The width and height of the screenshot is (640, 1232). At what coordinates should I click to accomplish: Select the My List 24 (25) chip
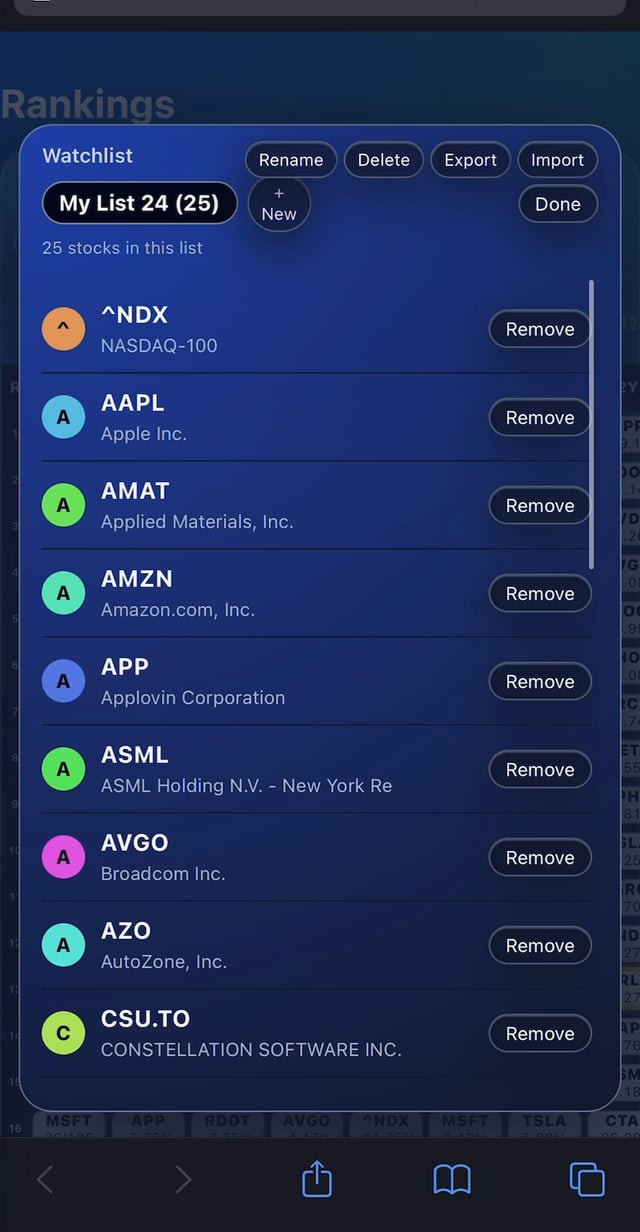pos(139,203)
